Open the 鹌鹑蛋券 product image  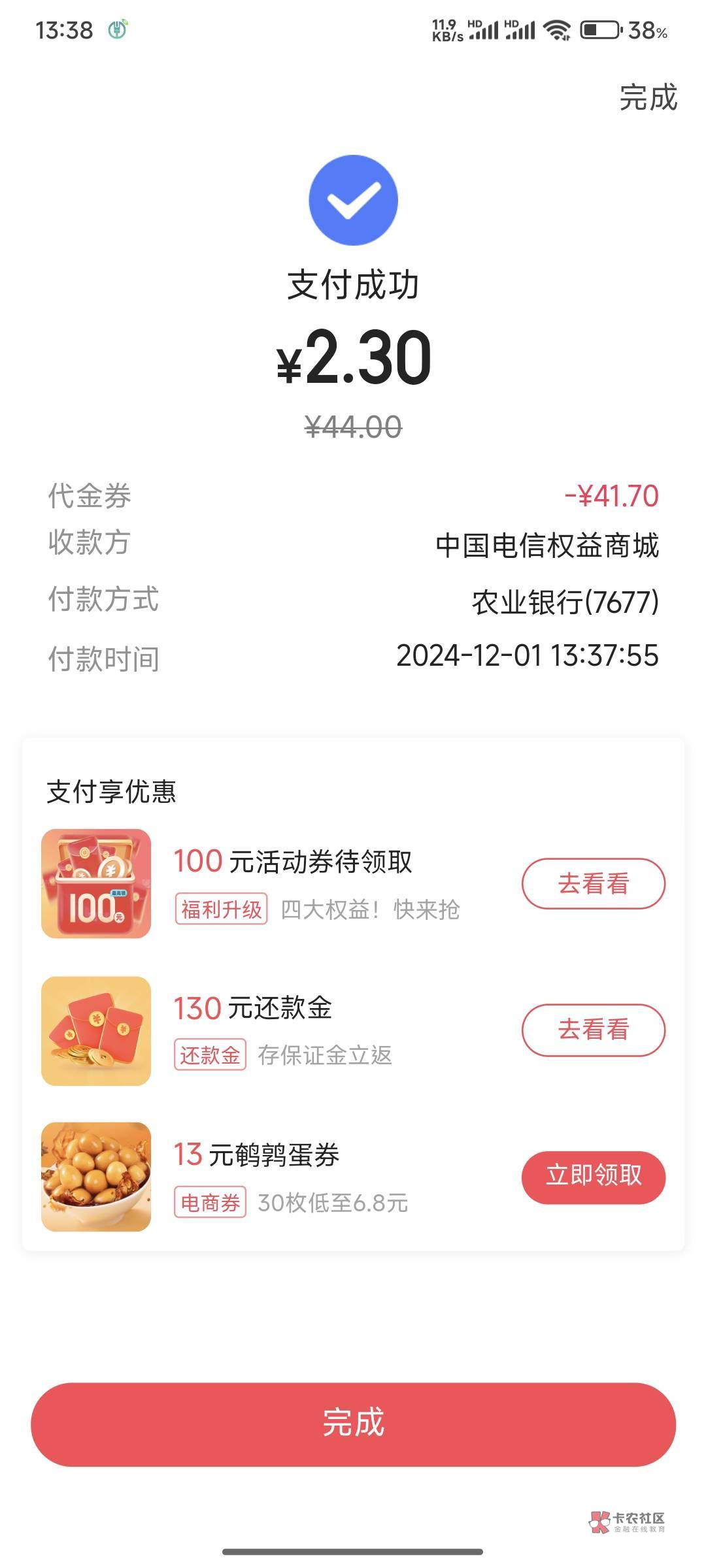pyautogui.click(x=96, y=1177)
